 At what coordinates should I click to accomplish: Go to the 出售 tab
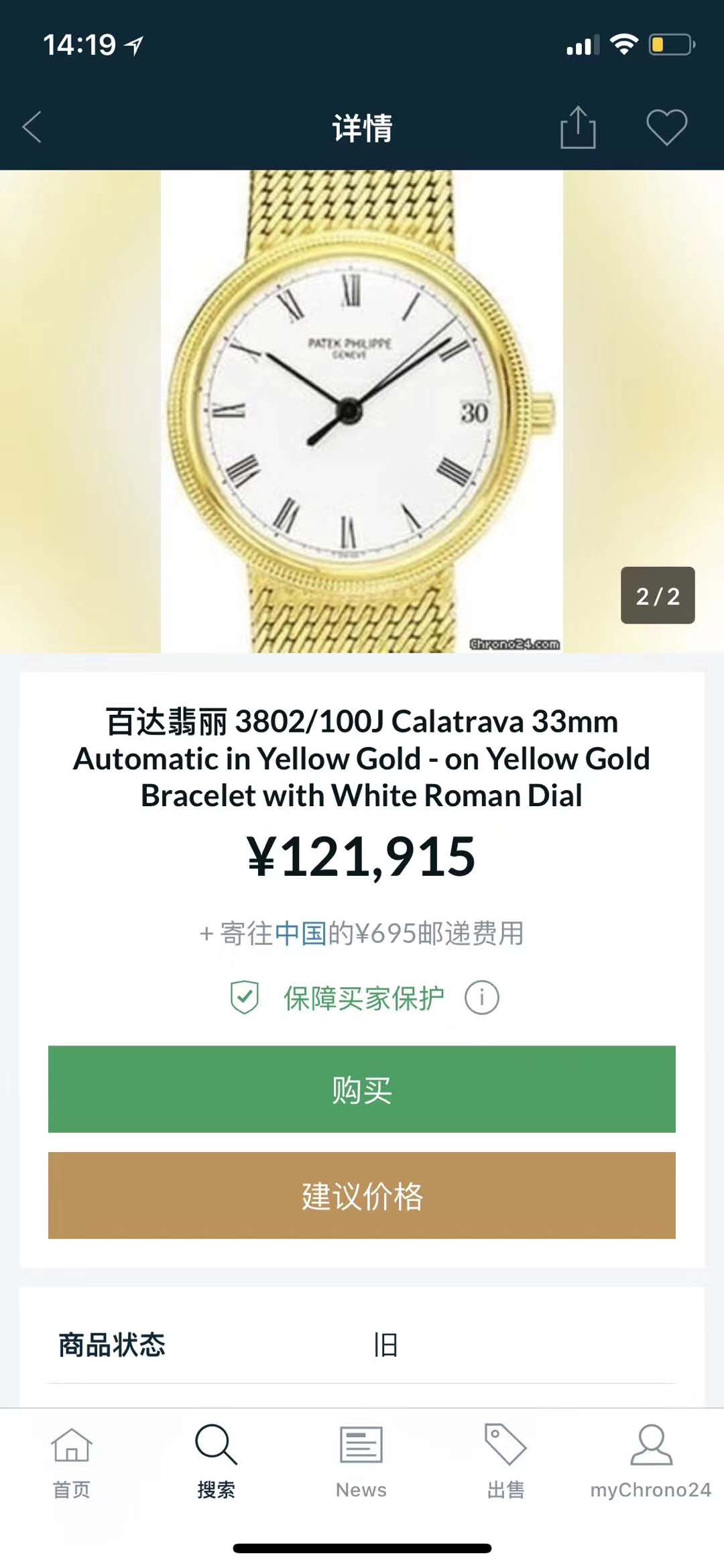tap(505, 1462)
